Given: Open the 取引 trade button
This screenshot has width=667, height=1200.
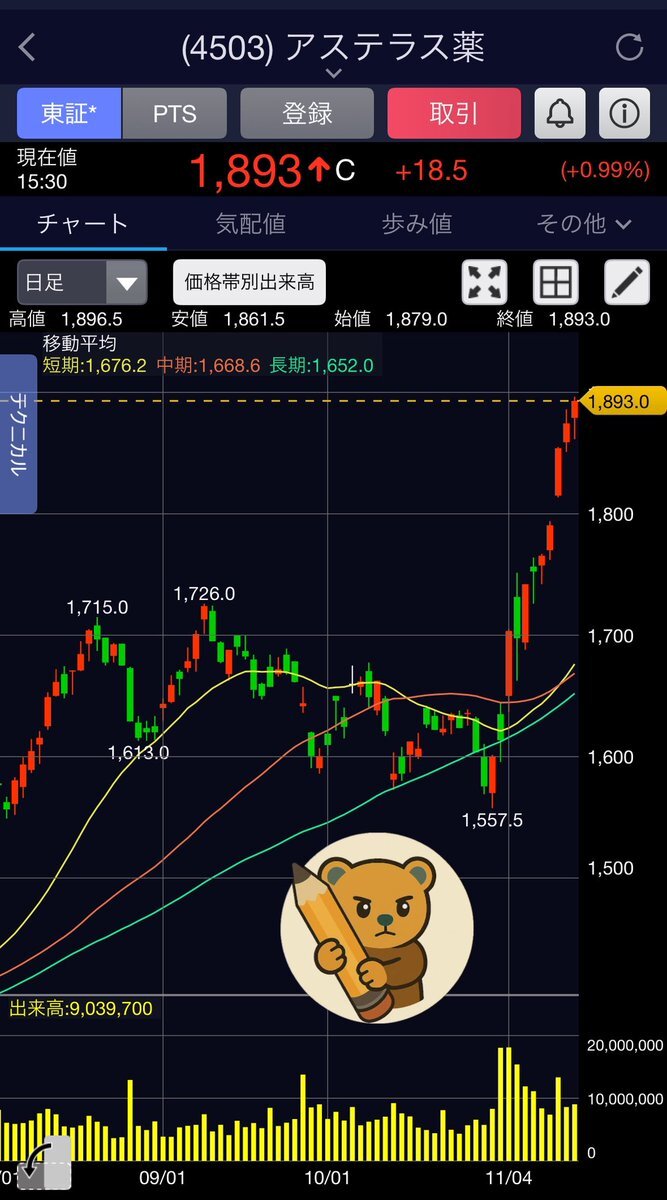Looking at the screenshot, I should pyautogui.click(x=454, y=113).
